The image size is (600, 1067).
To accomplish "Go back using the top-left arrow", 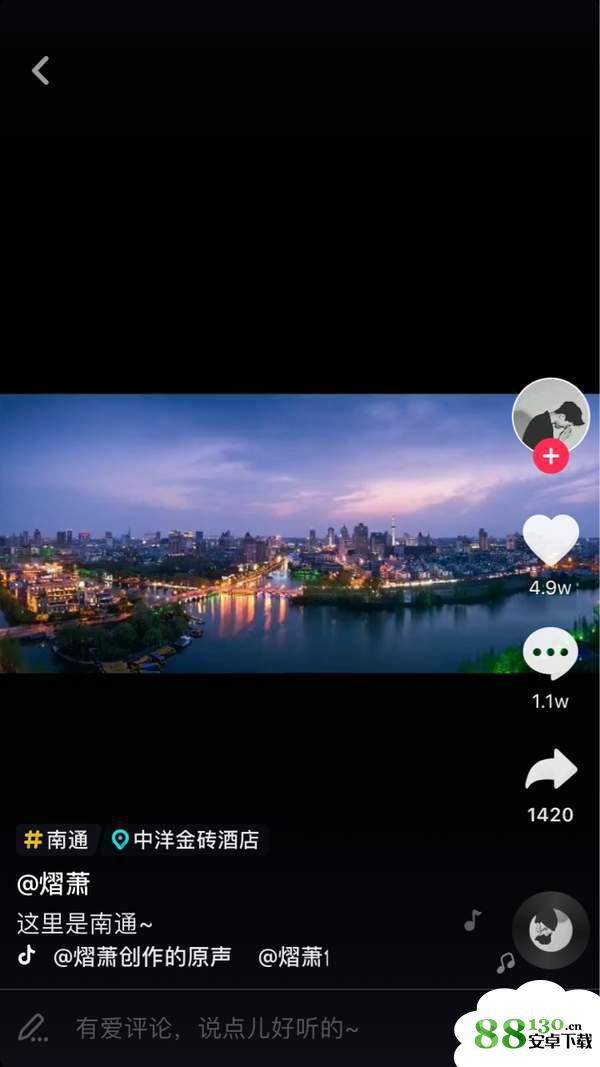I will [40, 70].
